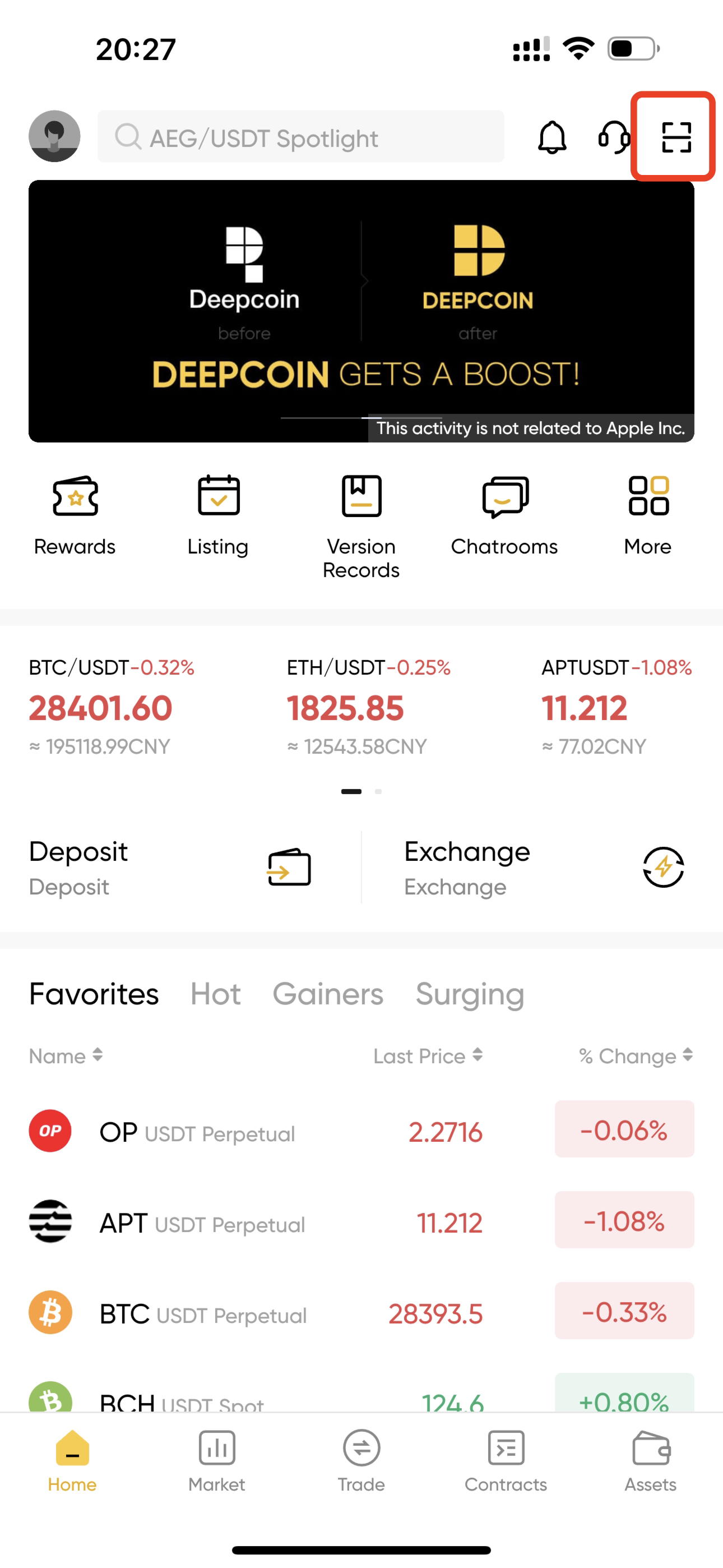The image size is (723, 1568).
Task: Tap the AEG/USDT Spotlight search box
Action: (300, 137)
